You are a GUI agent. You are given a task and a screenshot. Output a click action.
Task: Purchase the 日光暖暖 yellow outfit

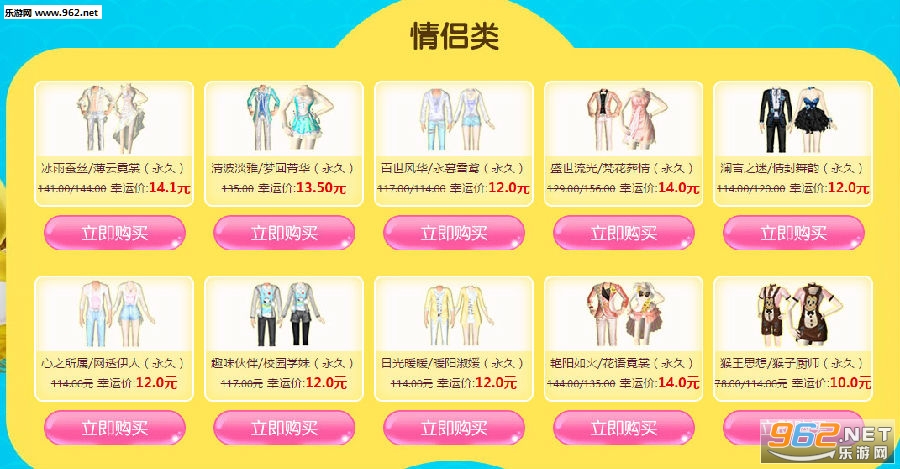click(454, 428)
